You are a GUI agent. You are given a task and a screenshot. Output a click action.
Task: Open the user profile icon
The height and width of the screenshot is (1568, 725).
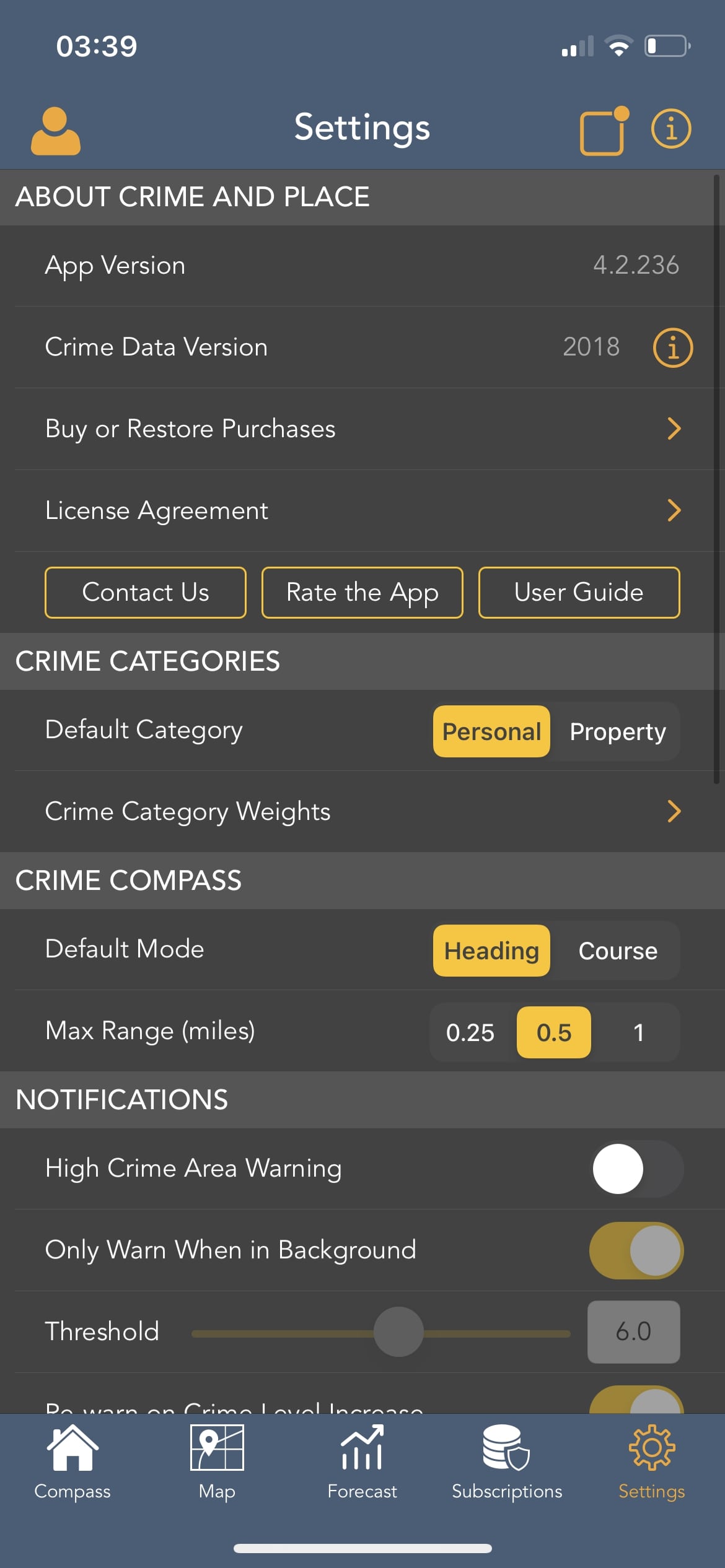click(55, 131)
